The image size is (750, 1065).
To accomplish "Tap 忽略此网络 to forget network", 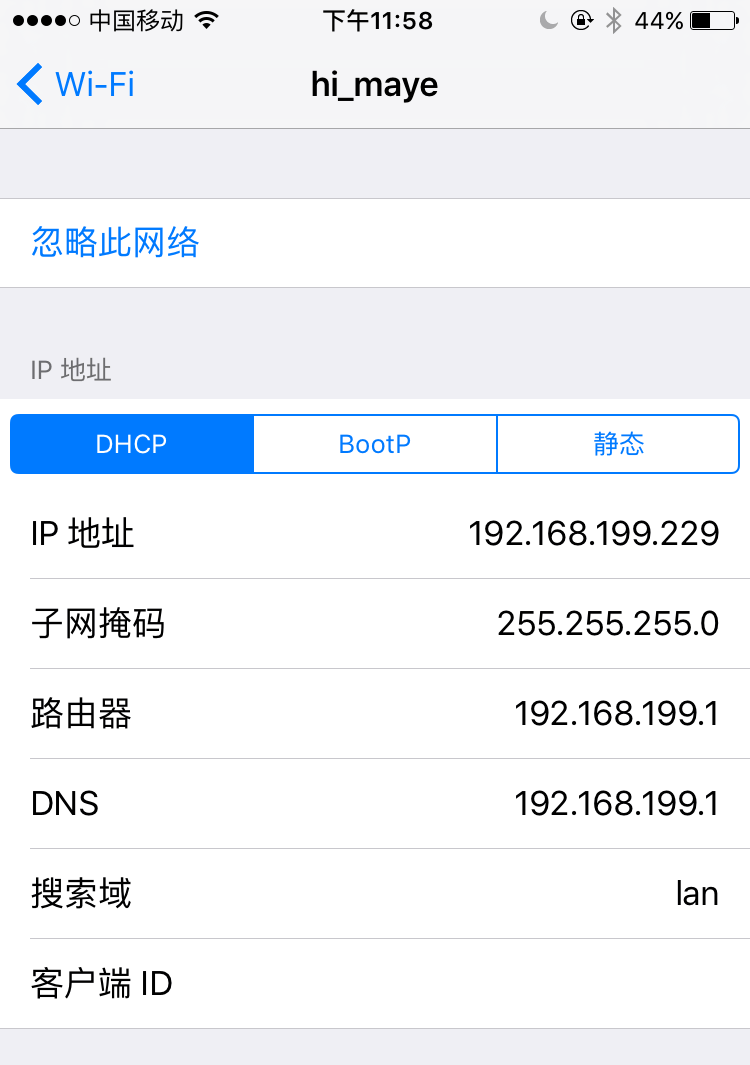I will click(x=116, y=243).
